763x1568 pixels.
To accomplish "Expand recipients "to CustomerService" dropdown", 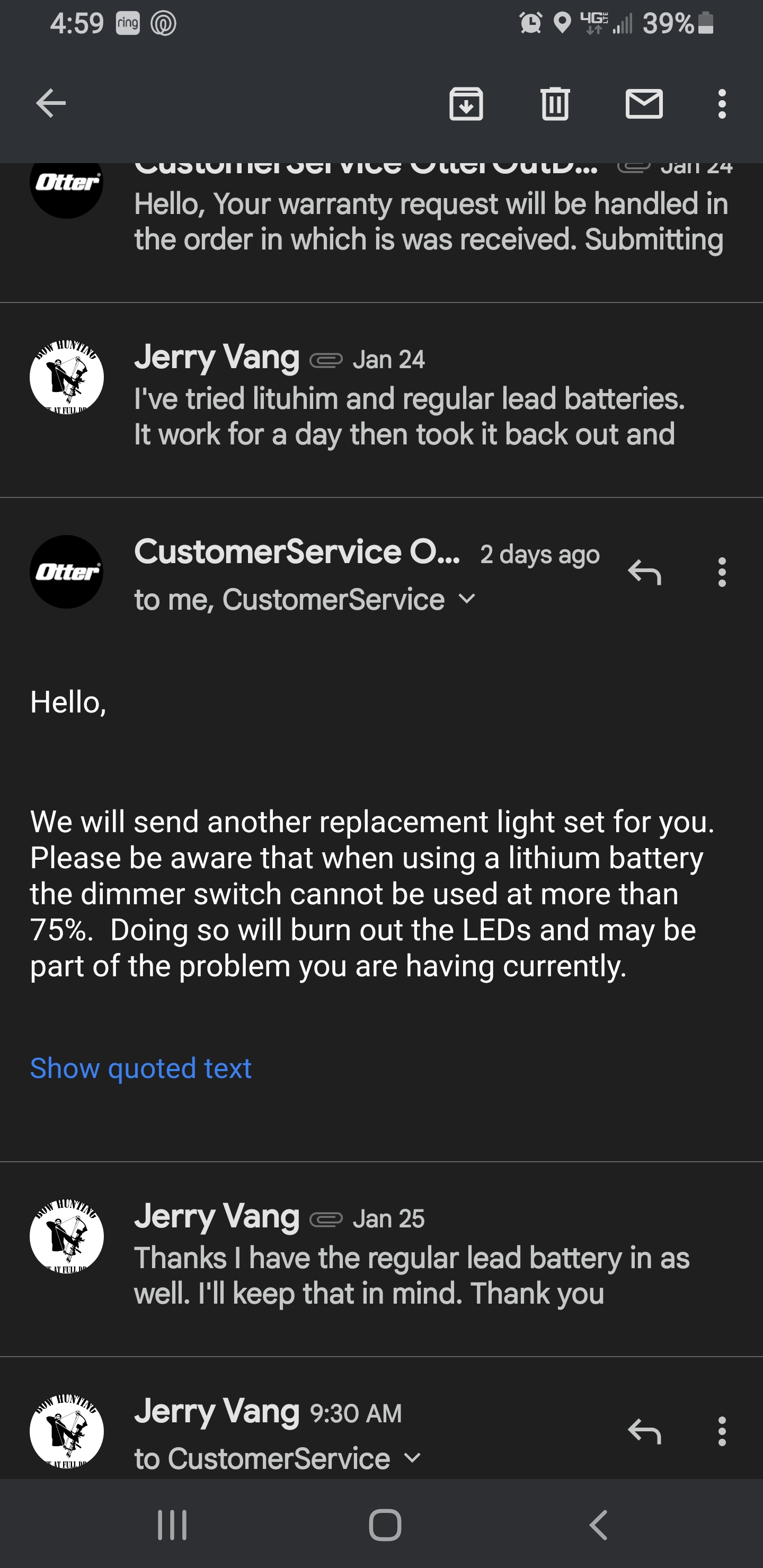I will (278, 1458).
